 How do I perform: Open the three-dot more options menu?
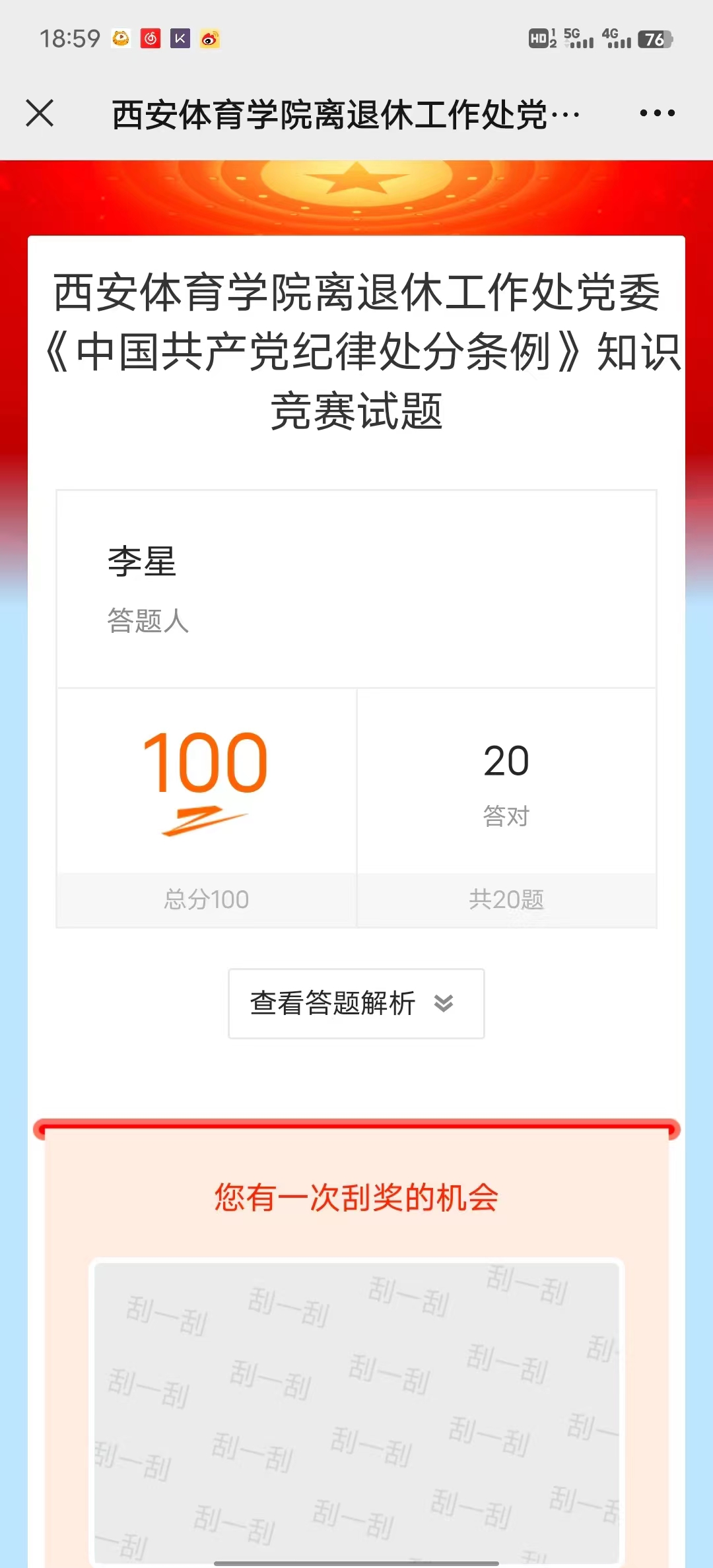(657, 114)
